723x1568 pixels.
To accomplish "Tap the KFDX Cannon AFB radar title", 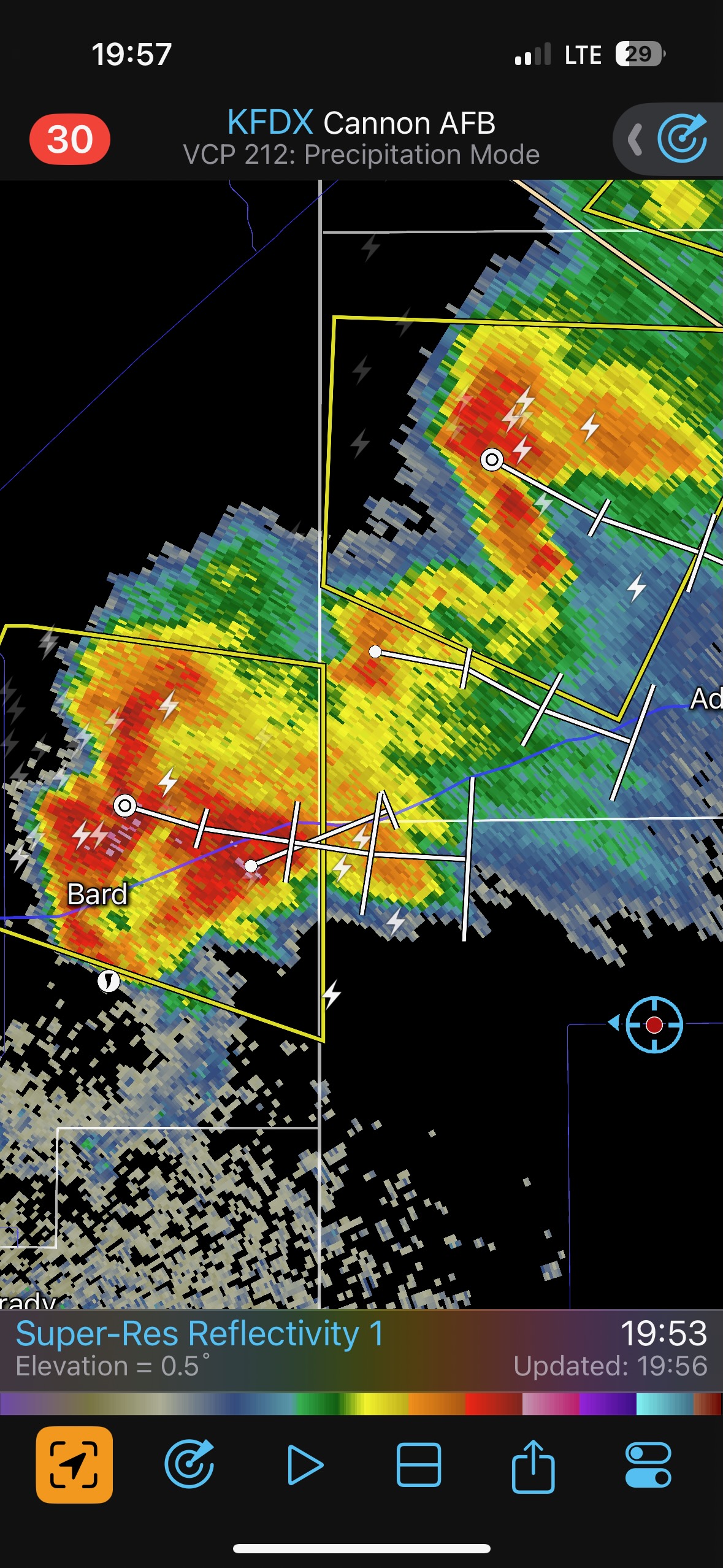I will click(x=361, y=123).
